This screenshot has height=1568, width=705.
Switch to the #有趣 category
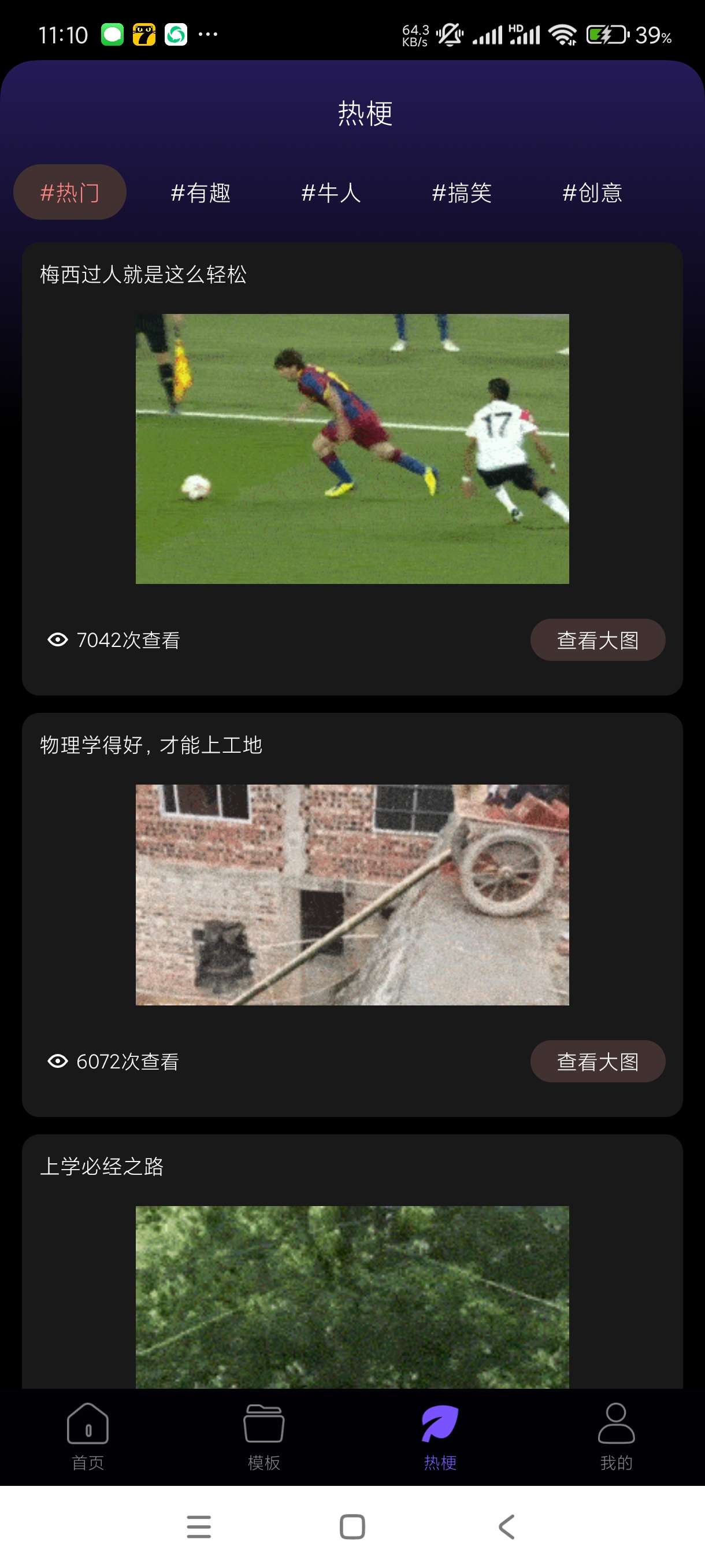(200, 193)
